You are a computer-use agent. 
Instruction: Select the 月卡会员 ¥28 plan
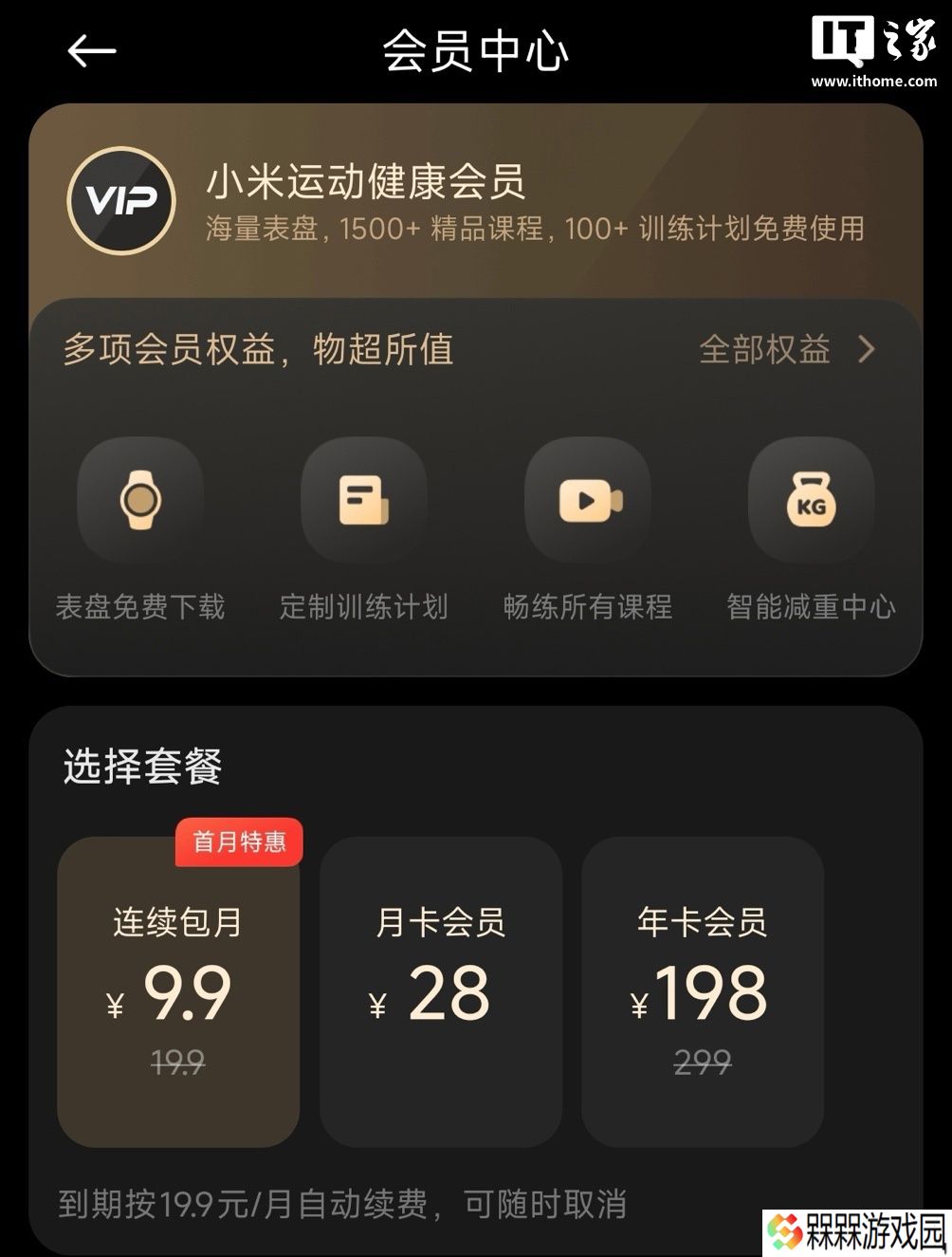click(x=440, y=991)
